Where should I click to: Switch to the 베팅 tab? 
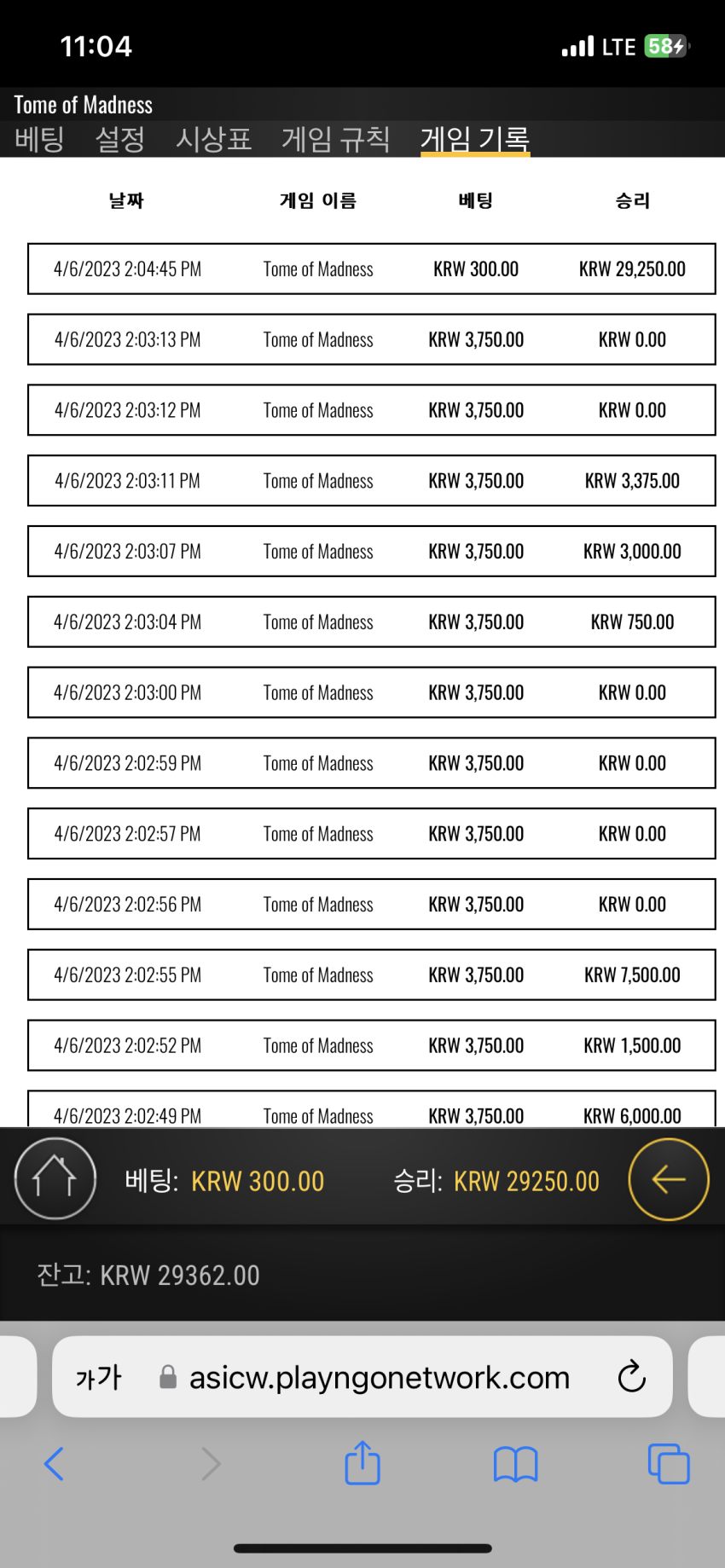[39, 139]
